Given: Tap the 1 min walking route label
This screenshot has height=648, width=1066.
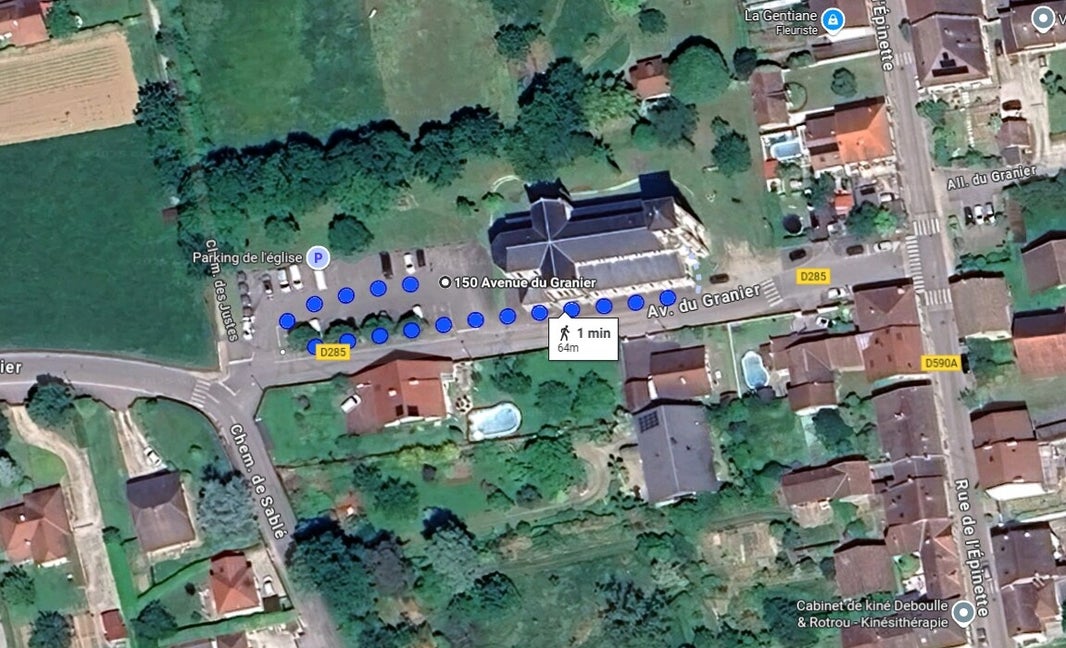Looking at the screenshot, I should [x=583, y=339].
